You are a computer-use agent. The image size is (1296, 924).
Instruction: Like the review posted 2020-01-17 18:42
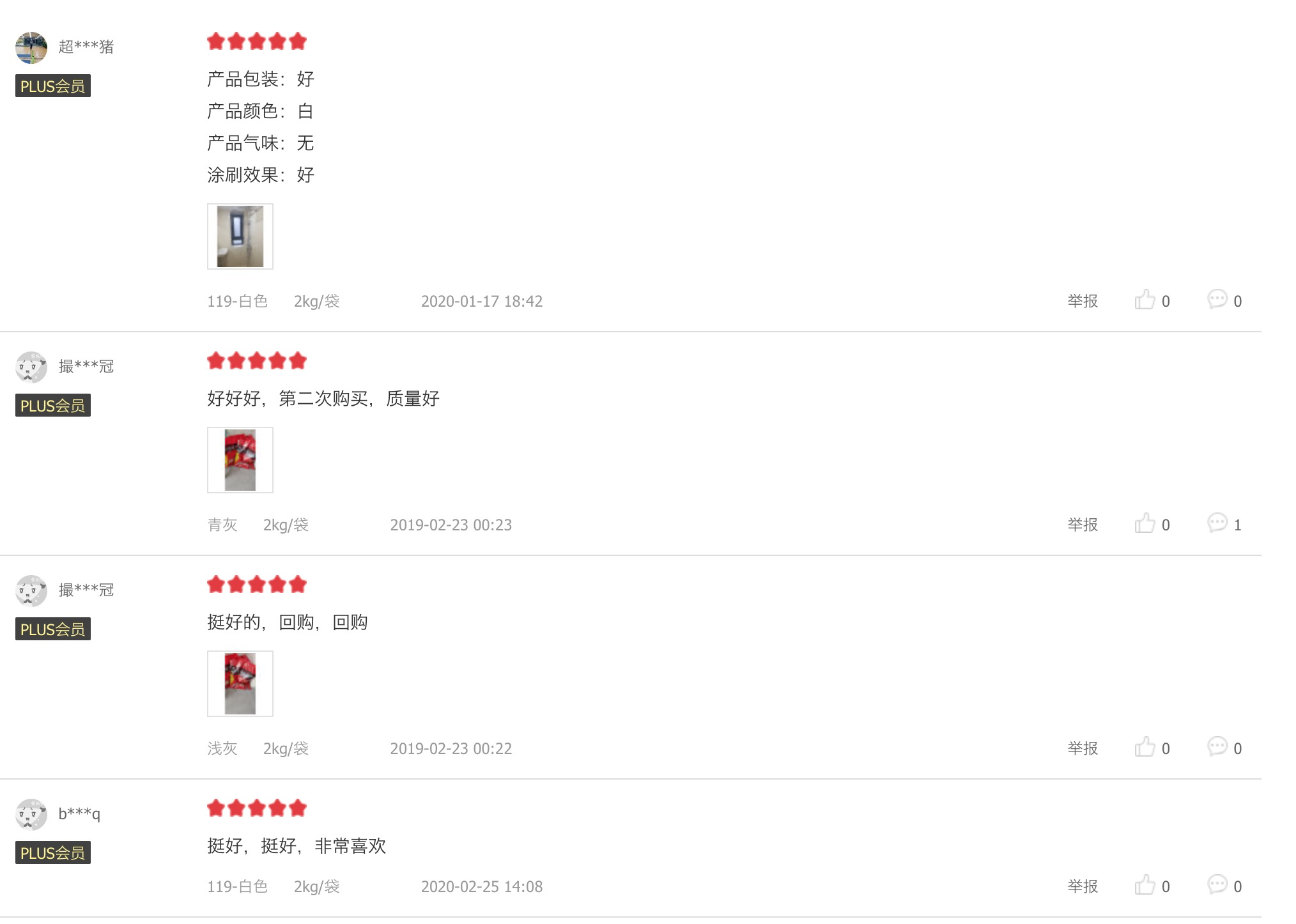click(1145, 300)
